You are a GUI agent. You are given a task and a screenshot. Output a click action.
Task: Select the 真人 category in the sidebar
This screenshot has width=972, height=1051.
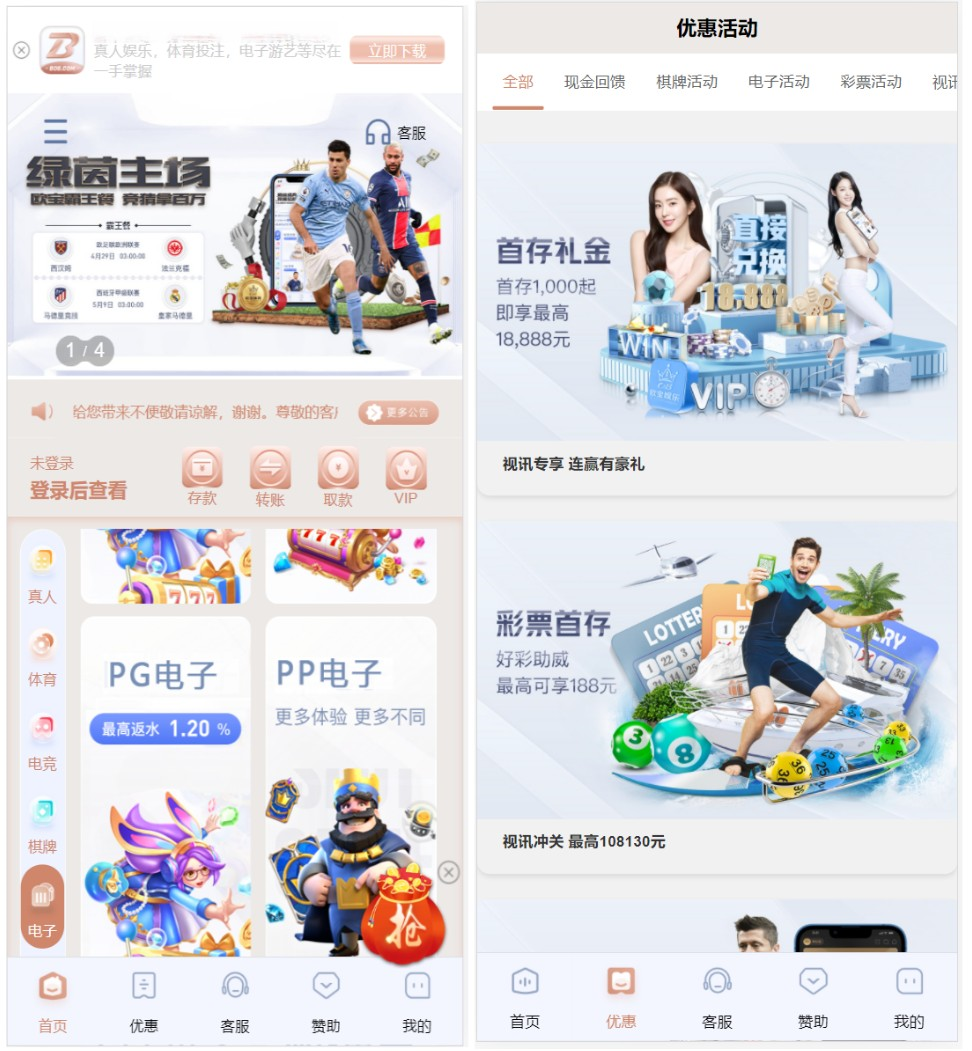click(42, 576)
